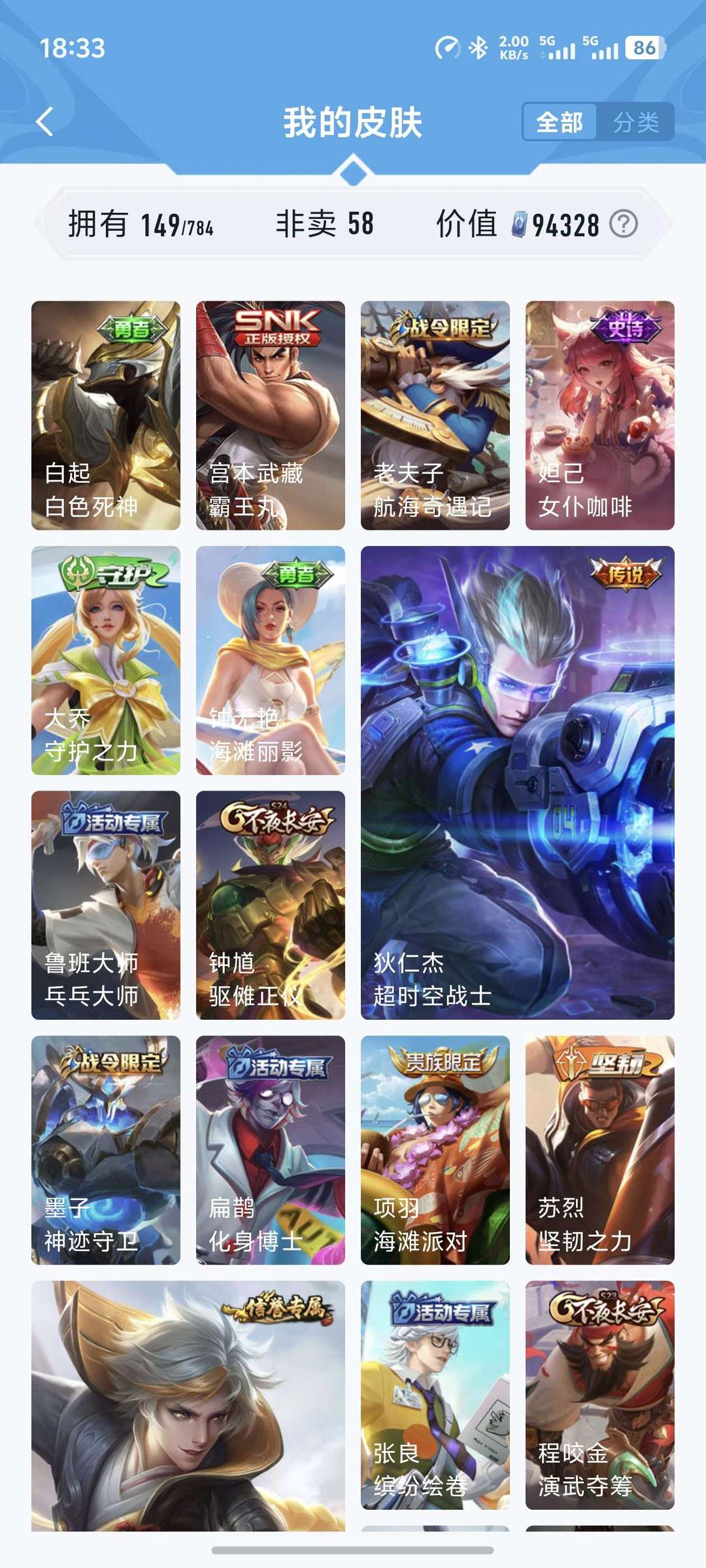View 老夫子 航海奇遇记 skin

tap(435, 416)
